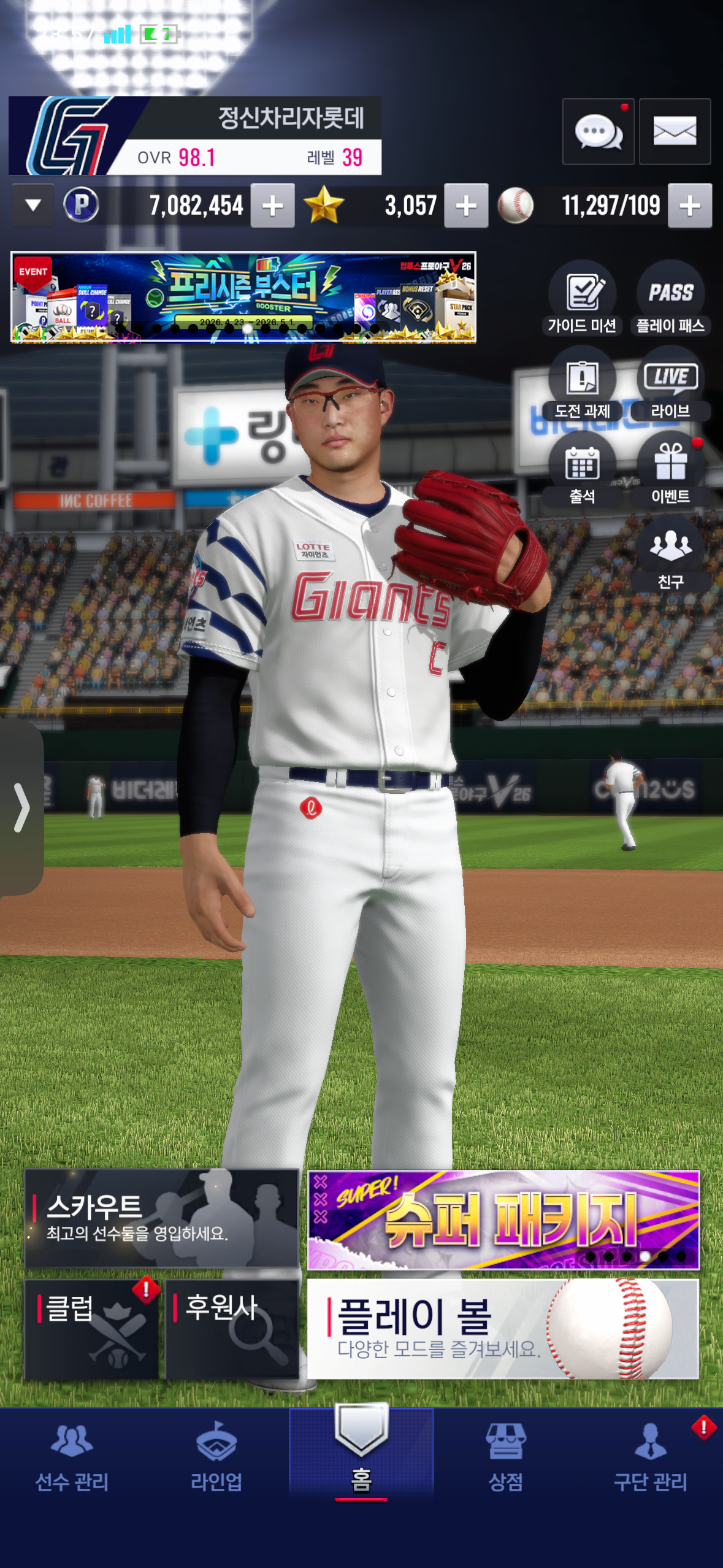Open the mailbox envelope icon
Image resolution: width=723 pixels, height=1568 pixels.
[x=675, y=131]
